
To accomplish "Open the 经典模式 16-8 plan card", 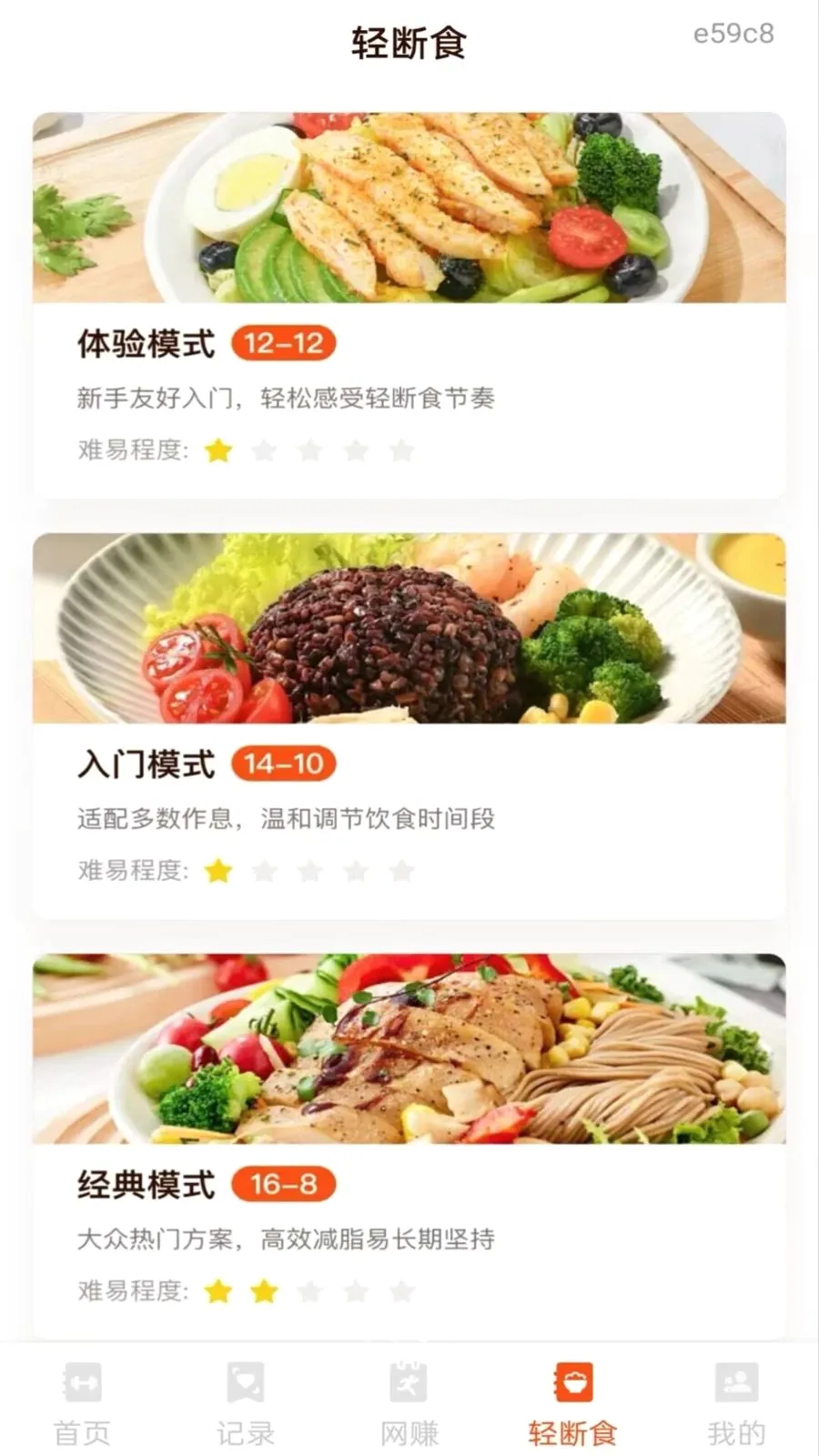I will [409, 1146].
